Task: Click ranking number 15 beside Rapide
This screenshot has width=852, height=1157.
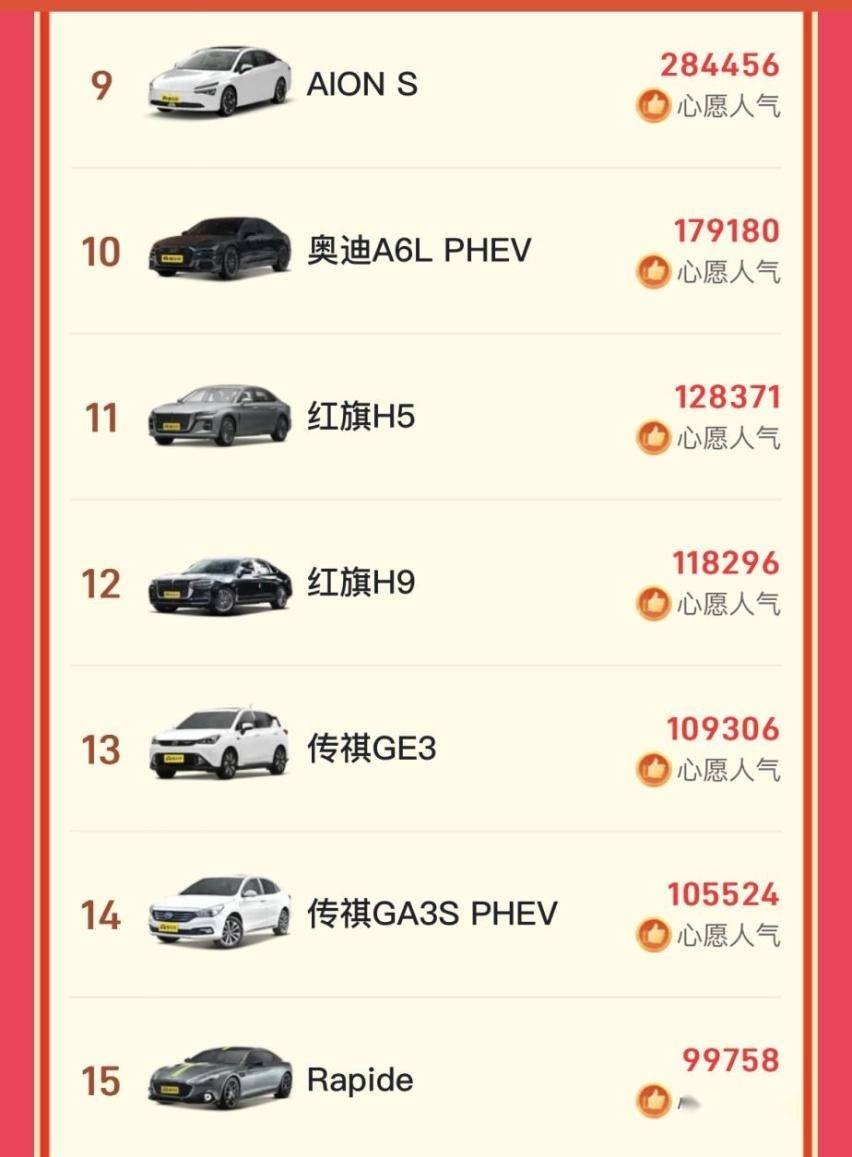Action: pos(100,1081)
